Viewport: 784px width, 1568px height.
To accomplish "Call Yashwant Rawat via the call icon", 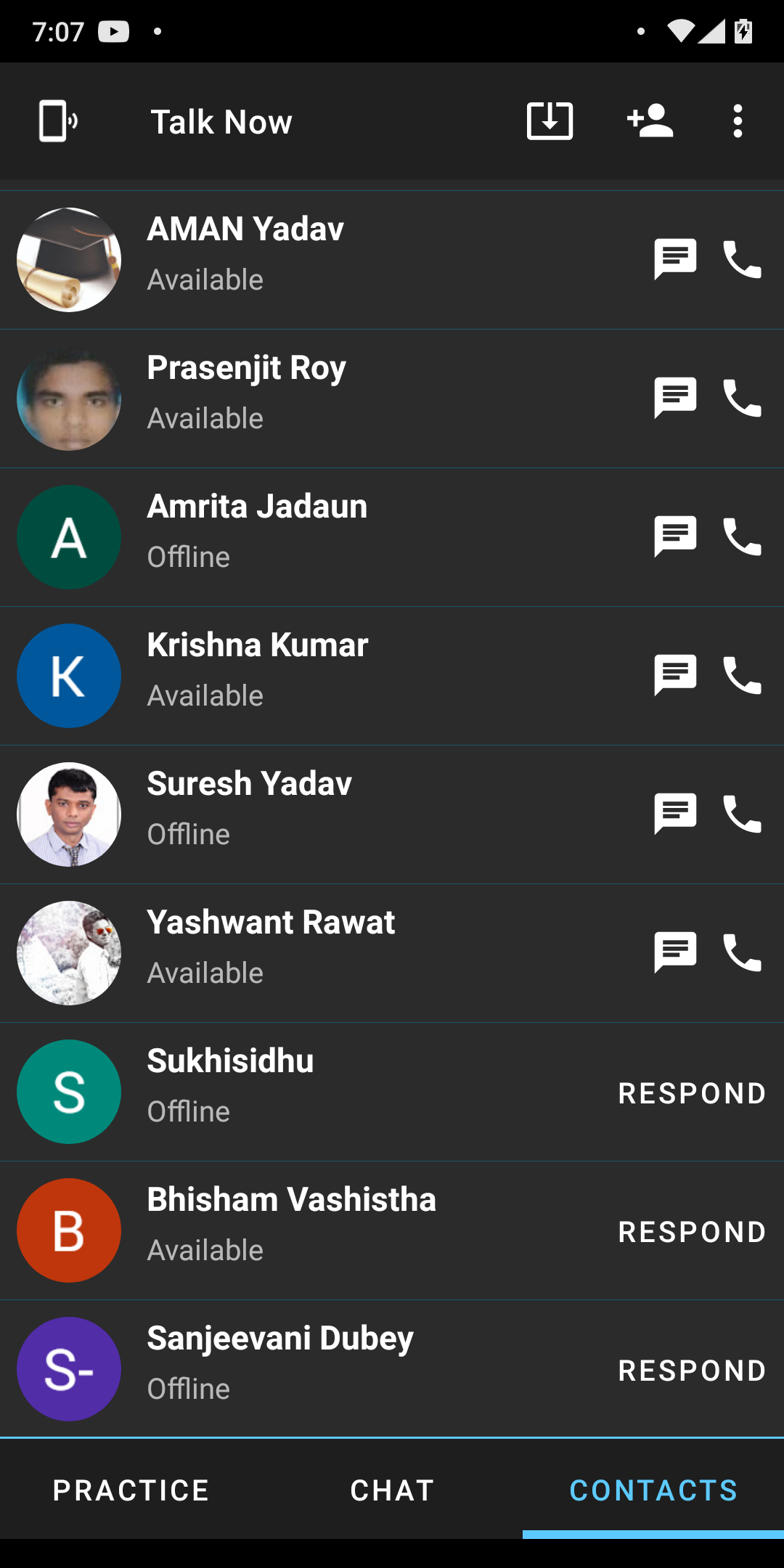I will (x=742, y=952).
